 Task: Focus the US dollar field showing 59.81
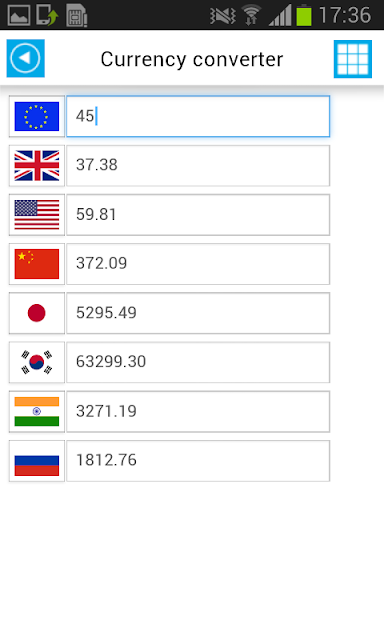pos(198,215)
